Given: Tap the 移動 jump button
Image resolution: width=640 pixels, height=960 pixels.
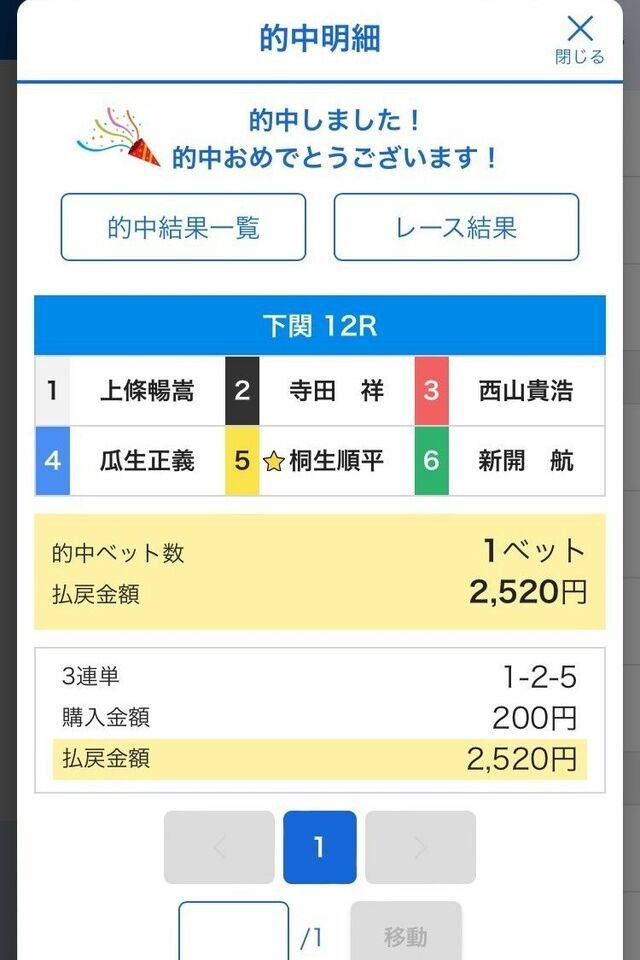Looking at the screenshot, I should pos(406,934).
